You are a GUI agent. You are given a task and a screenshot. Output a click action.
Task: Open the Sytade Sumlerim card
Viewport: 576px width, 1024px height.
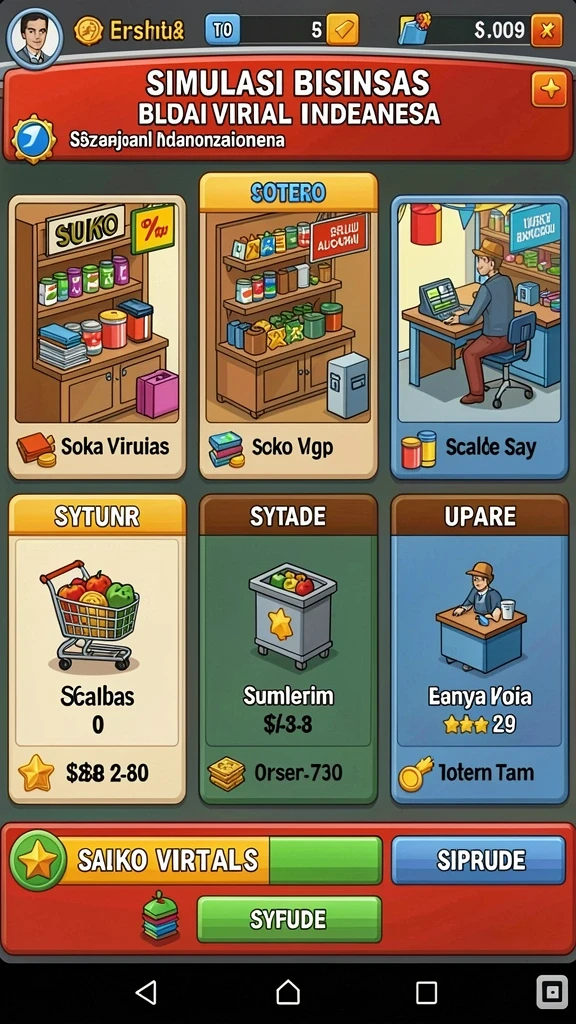pyautogui.click(x=288, y=649)
